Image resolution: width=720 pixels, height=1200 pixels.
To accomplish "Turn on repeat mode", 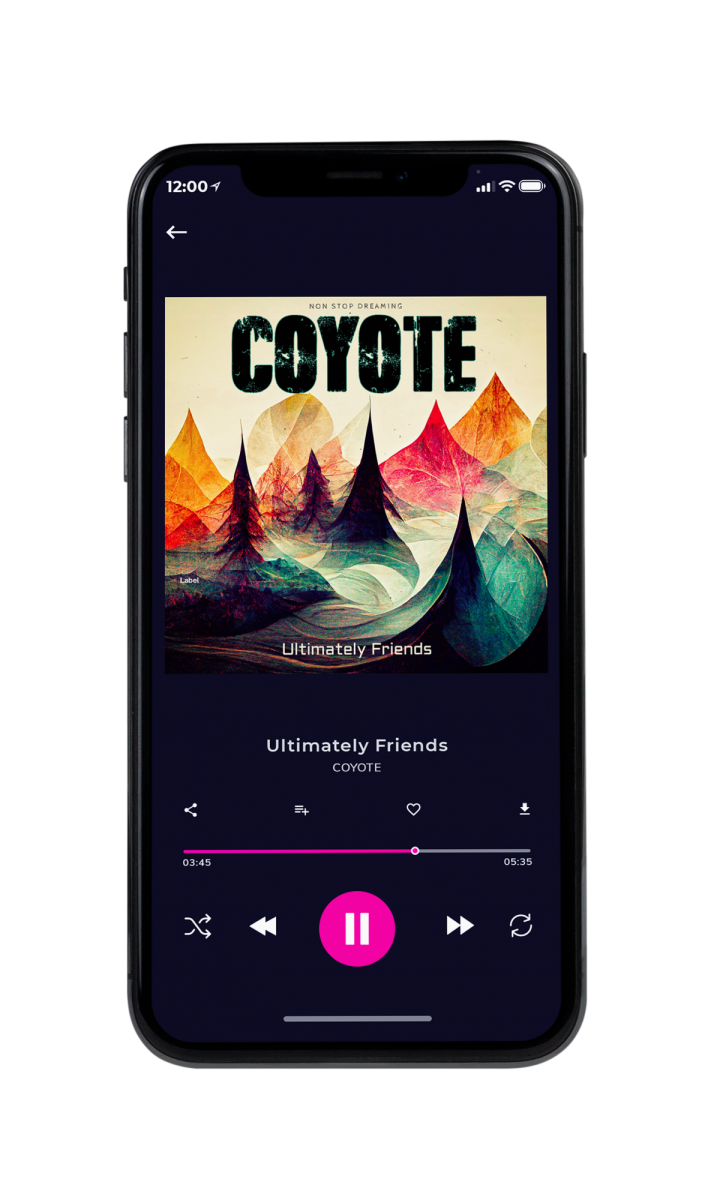I will (521, 926).
